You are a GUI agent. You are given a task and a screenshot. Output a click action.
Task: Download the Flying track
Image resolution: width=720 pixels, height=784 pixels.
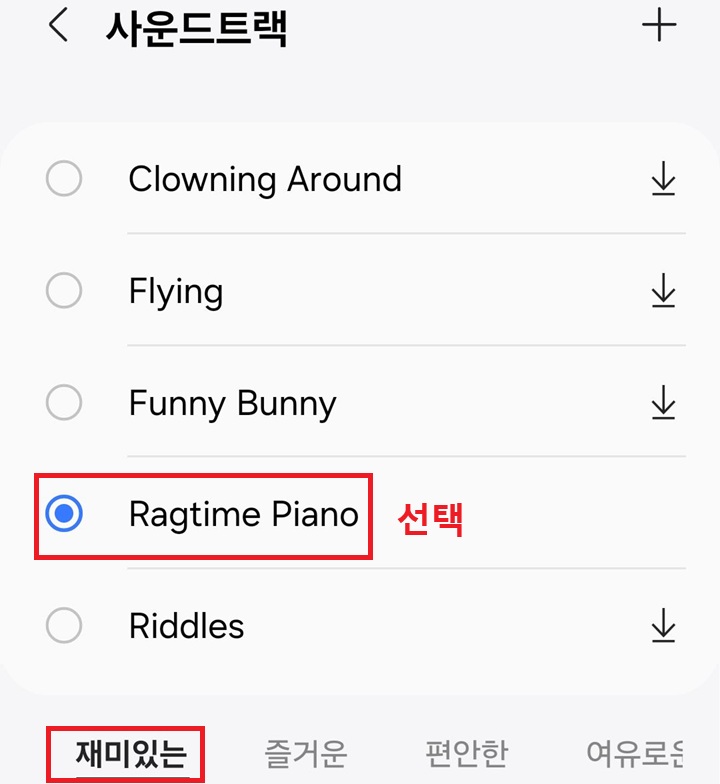click(662, 291)
